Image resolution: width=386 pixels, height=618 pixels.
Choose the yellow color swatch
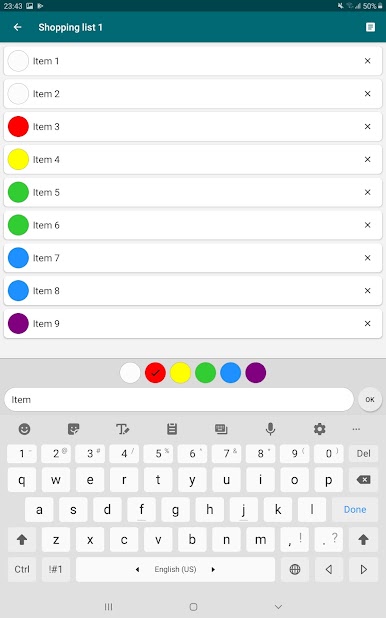point(180,373)
